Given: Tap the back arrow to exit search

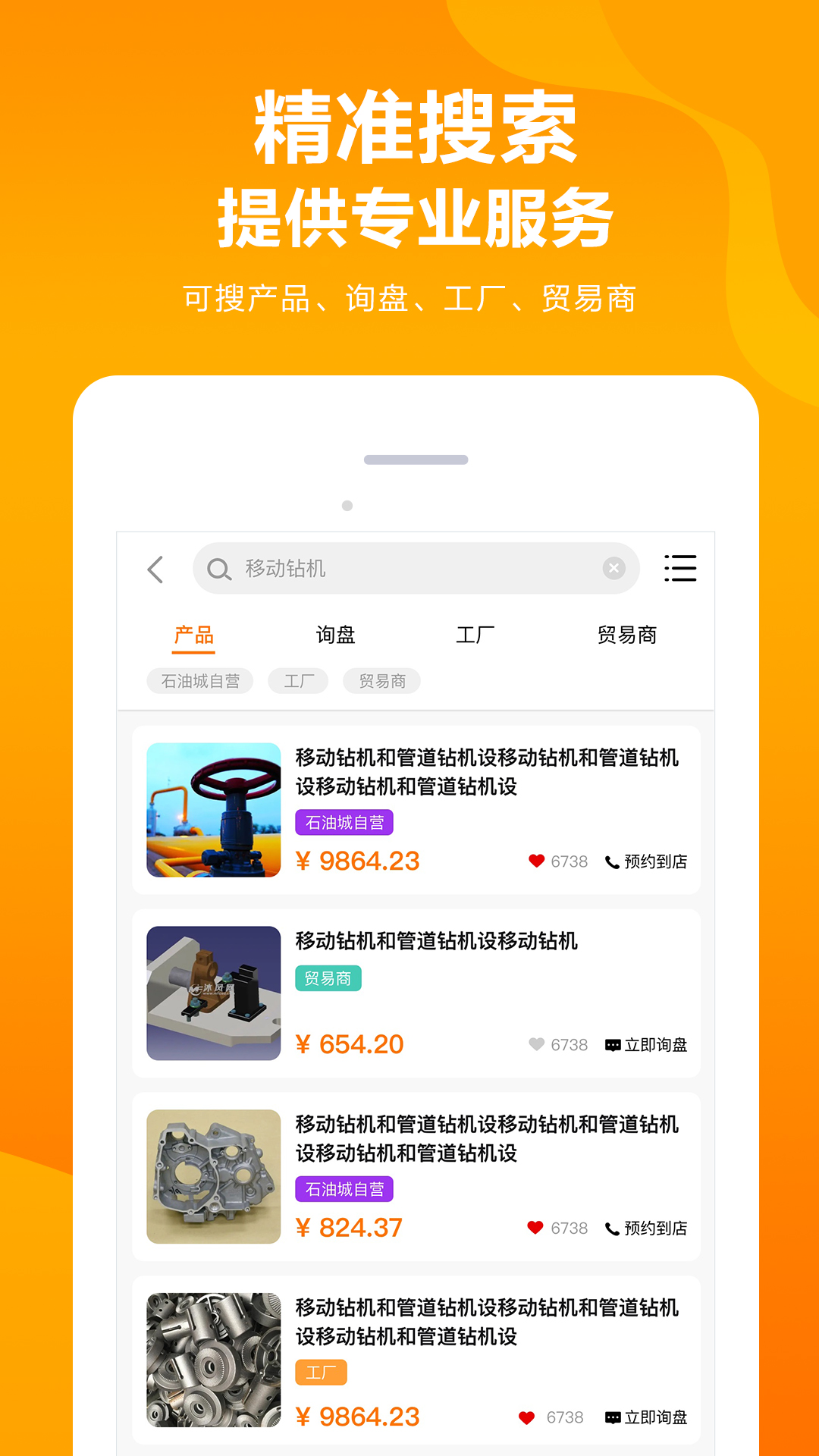Looking at the screenshot, I should coord(155,569).
